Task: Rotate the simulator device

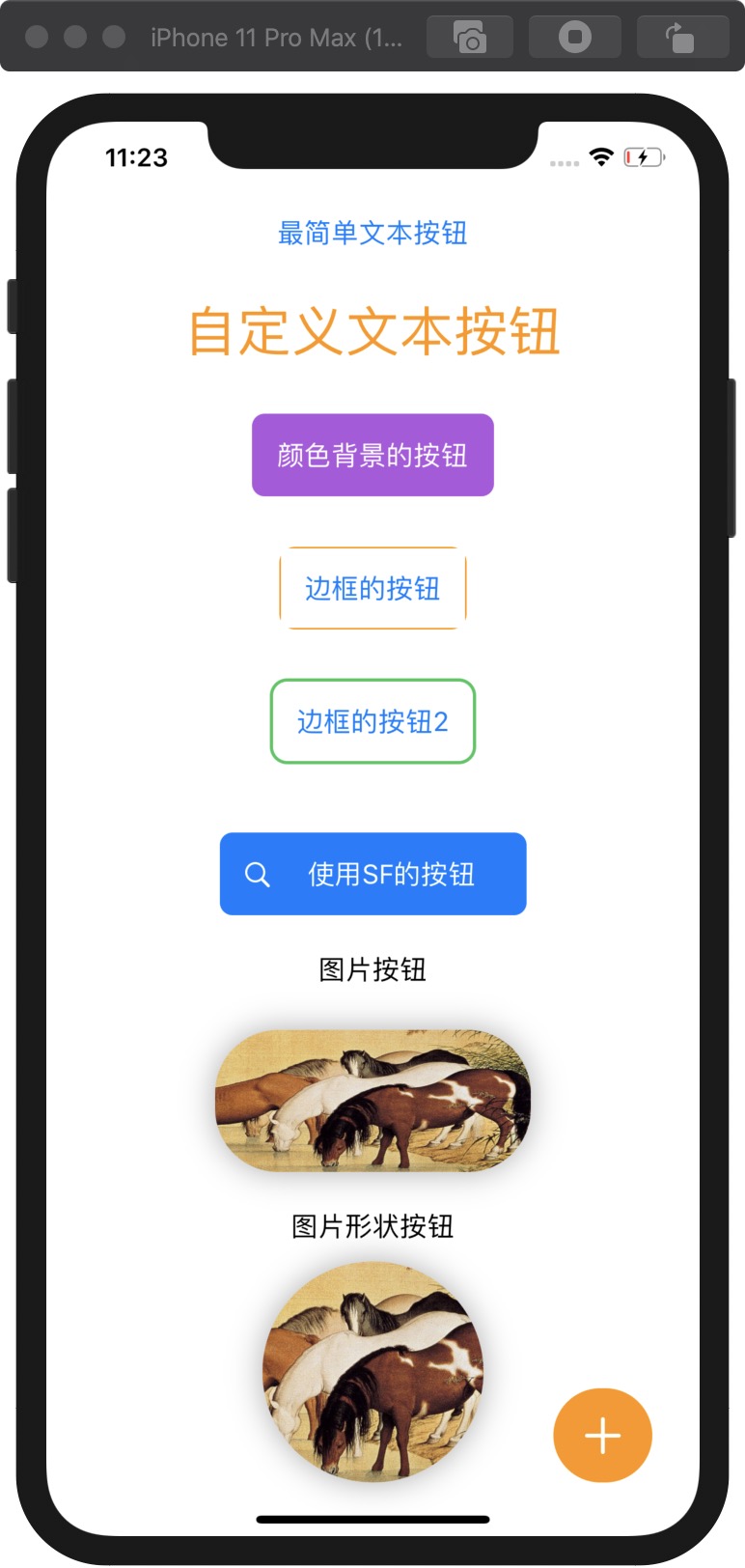Action: click(x=680, y=38)
